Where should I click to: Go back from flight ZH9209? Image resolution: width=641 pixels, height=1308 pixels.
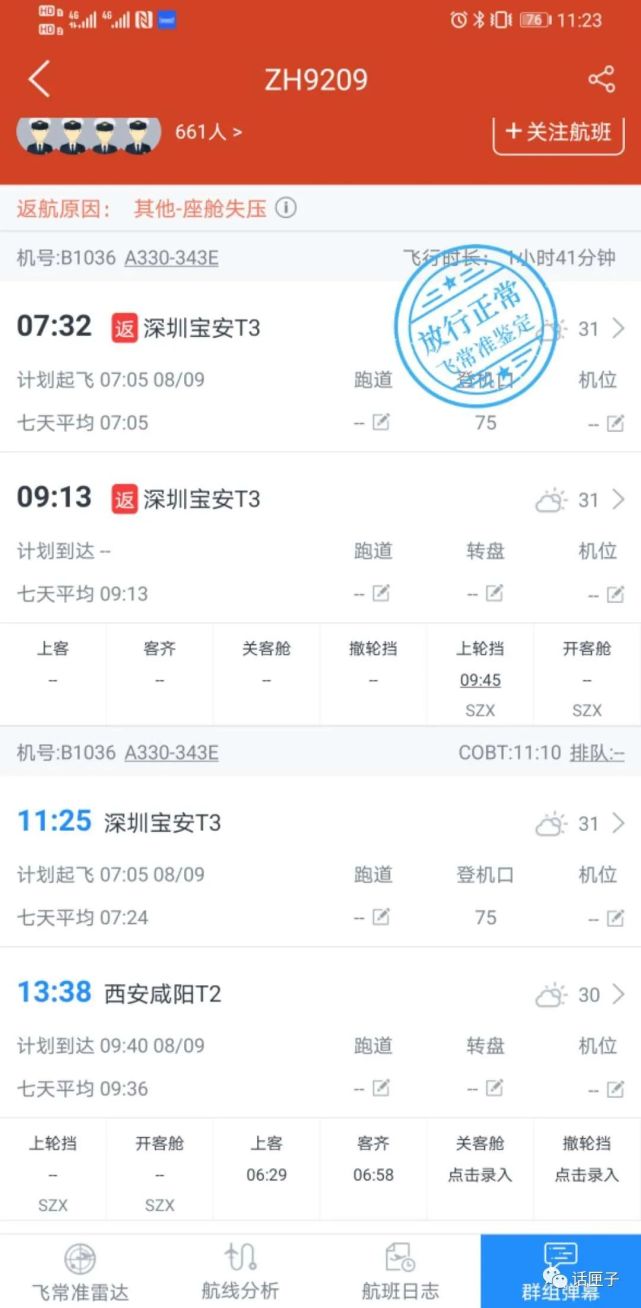(x=39, y=79)
